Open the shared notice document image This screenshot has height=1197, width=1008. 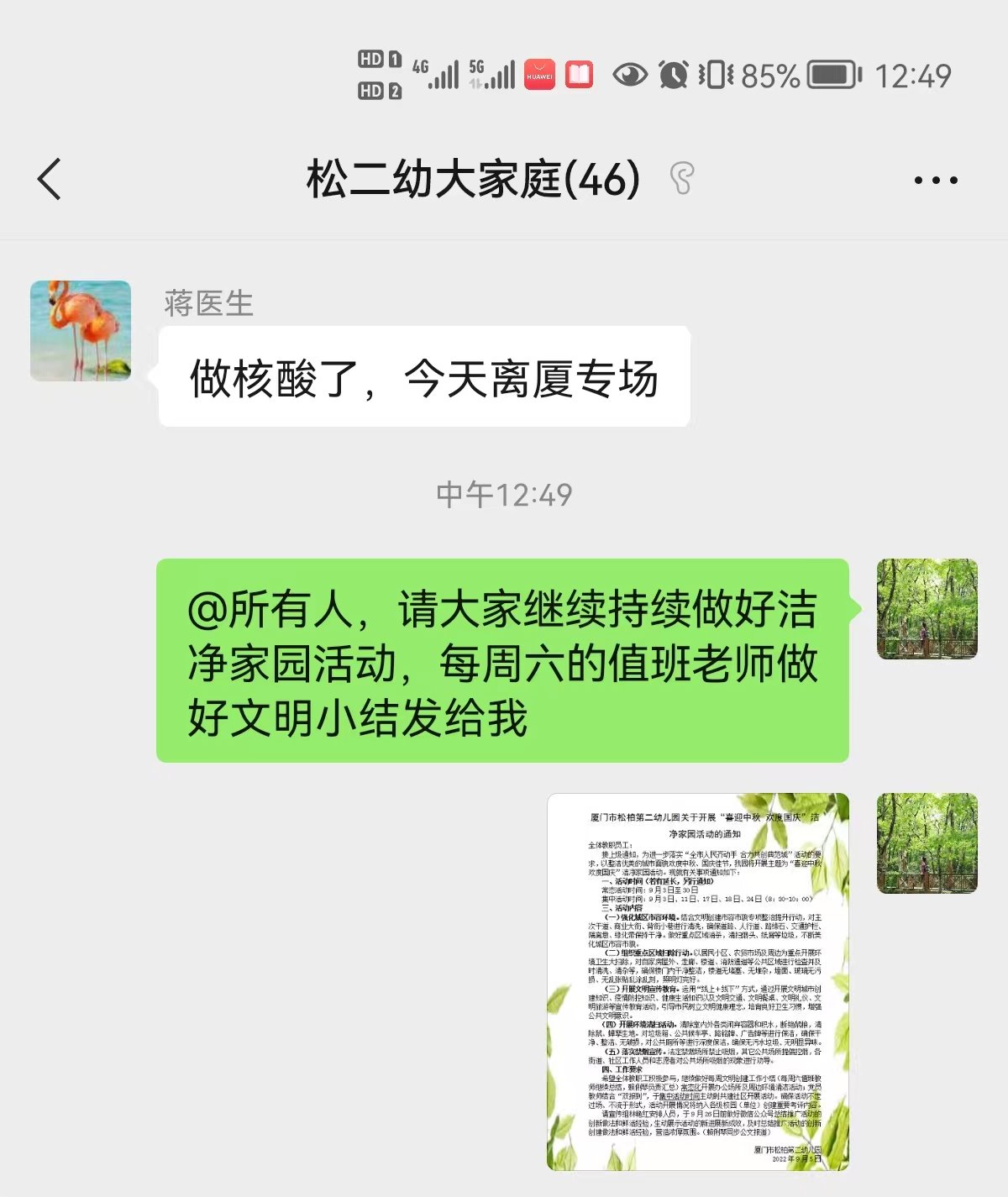tap(698, 981)
